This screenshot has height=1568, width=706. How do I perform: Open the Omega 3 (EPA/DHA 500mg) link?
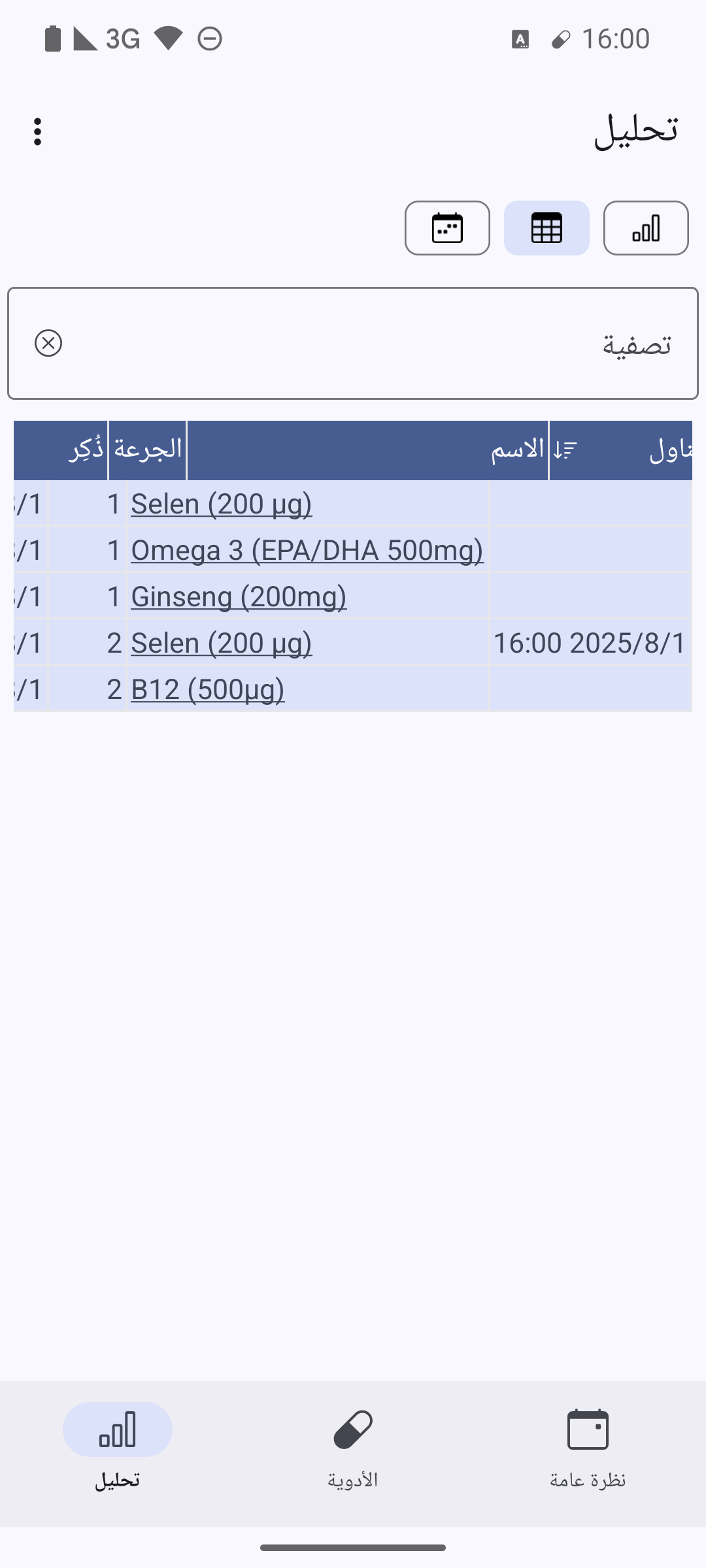tap(307, 550)
